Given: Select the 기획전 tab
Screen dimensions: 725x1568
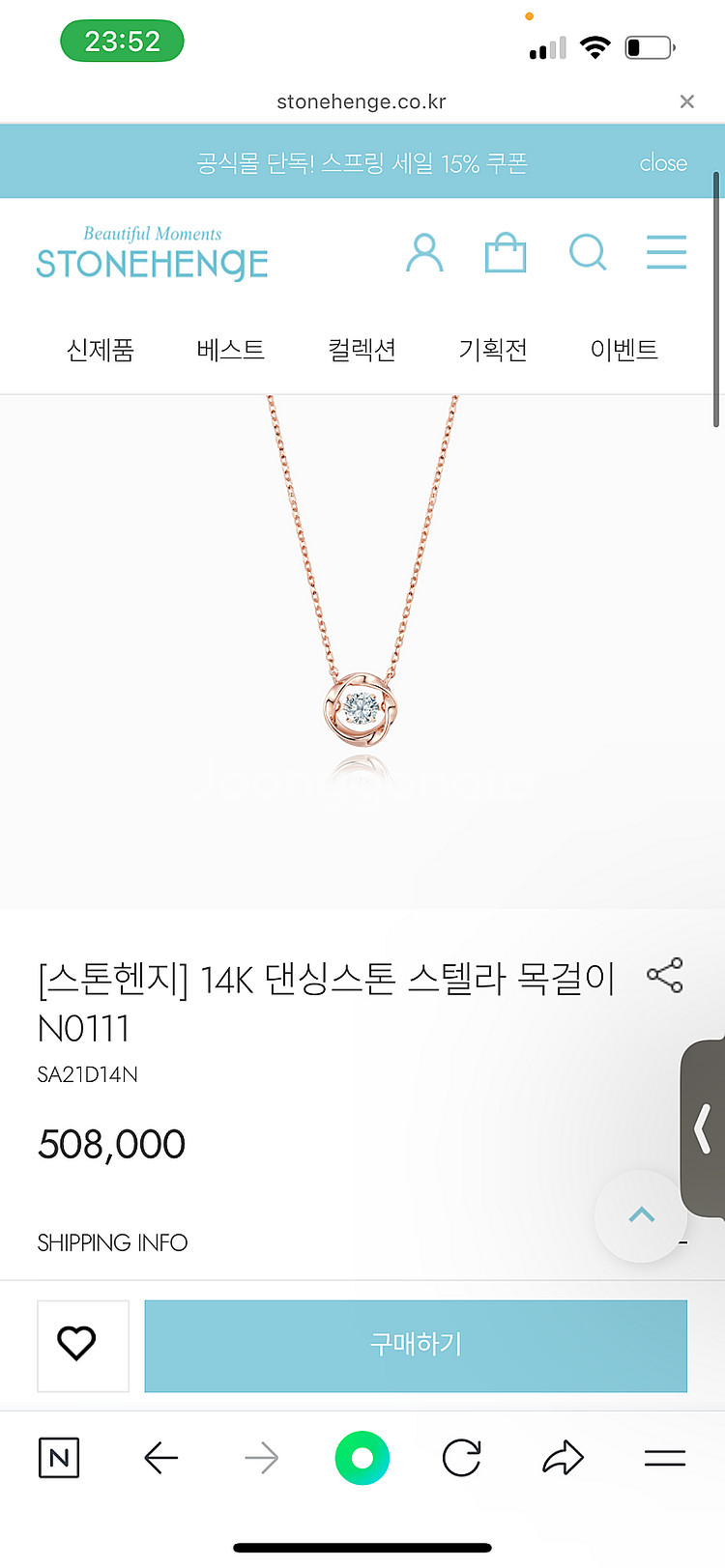Looking at the screenshot, I should point(493,350).
